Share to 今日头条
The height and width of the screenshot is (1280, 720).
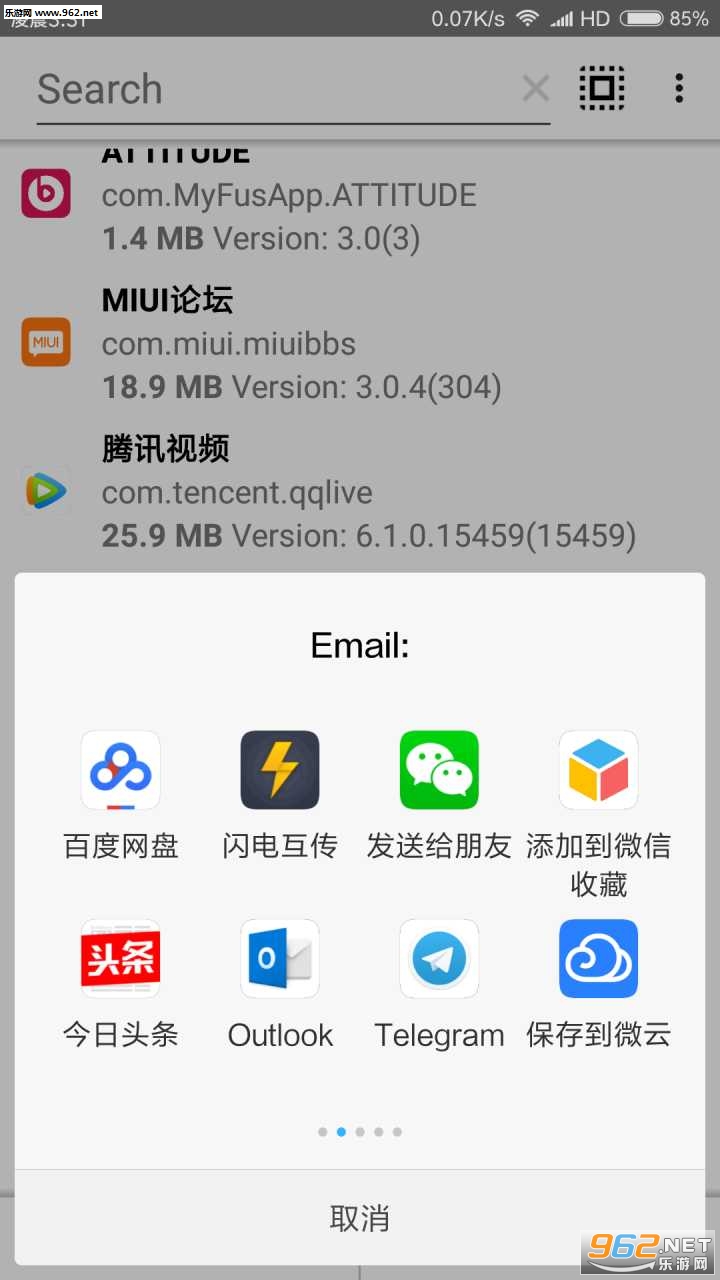[x=120, y=985]
